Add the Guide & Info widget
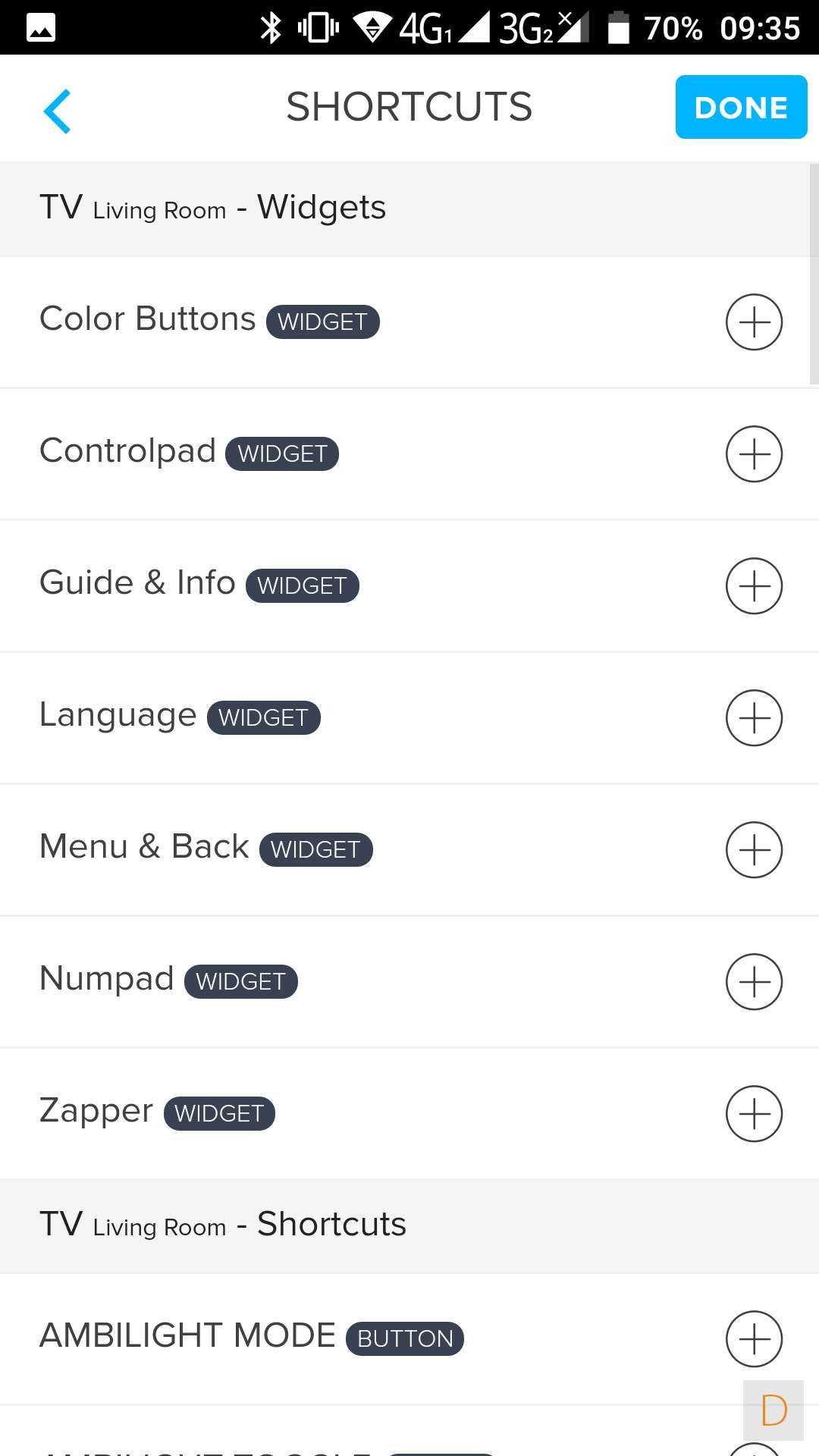The image size is (819, 1456). coord(754,586)
